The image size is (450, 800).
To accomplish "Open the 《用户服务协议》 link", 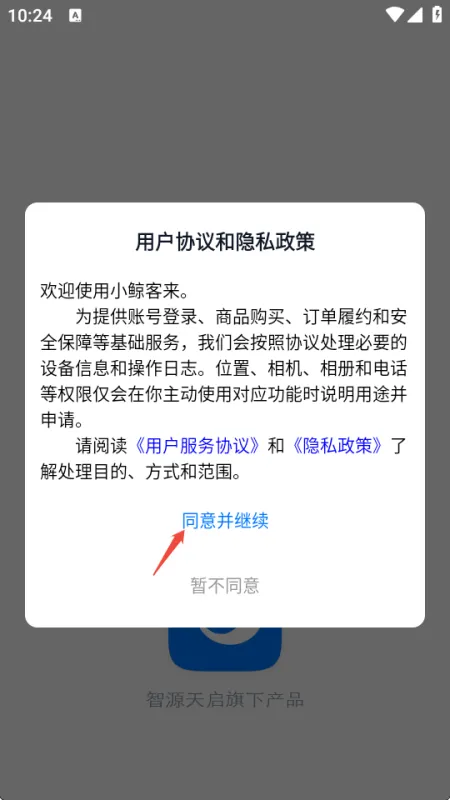I will click(x=197, y=446).
